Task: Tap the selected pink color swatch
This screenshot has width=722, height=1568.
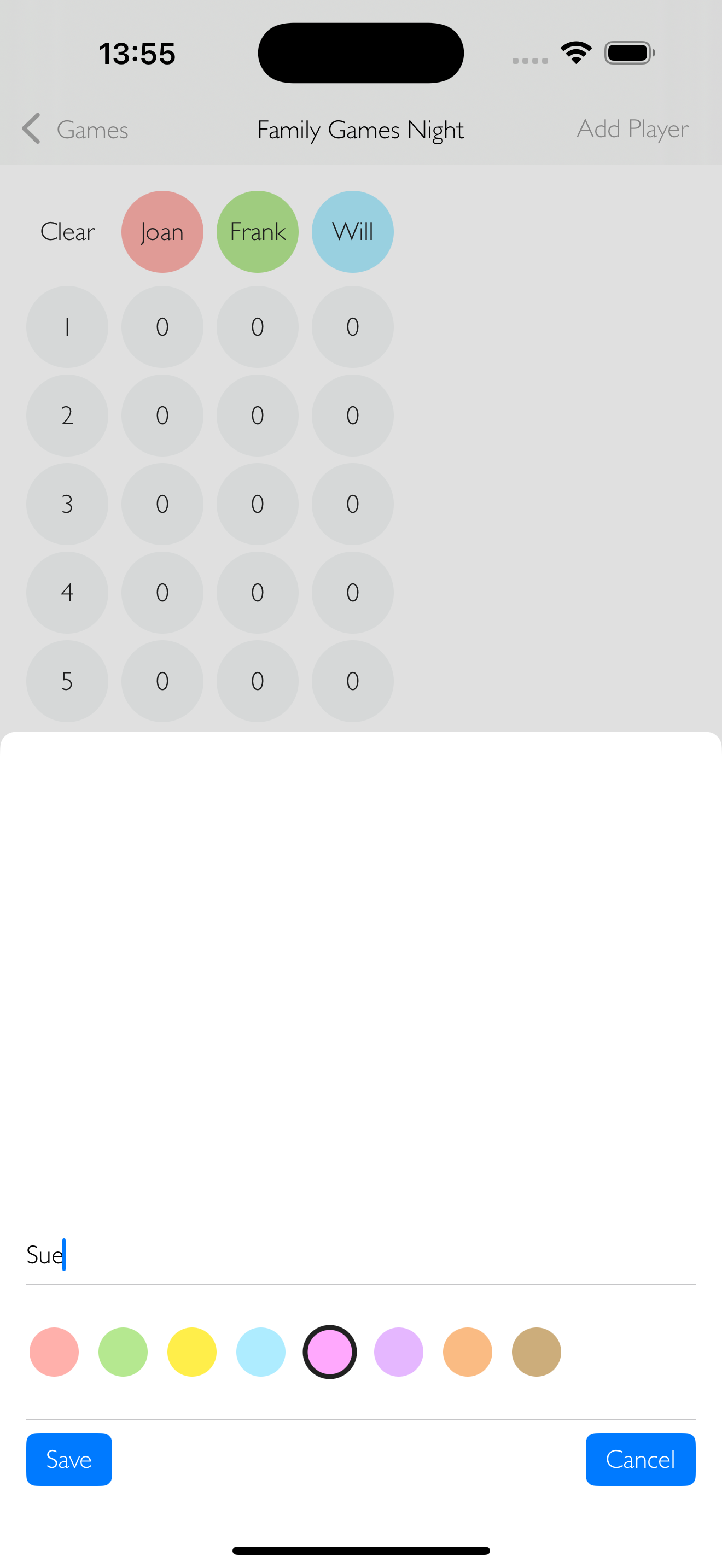Action: point(329,1352)
